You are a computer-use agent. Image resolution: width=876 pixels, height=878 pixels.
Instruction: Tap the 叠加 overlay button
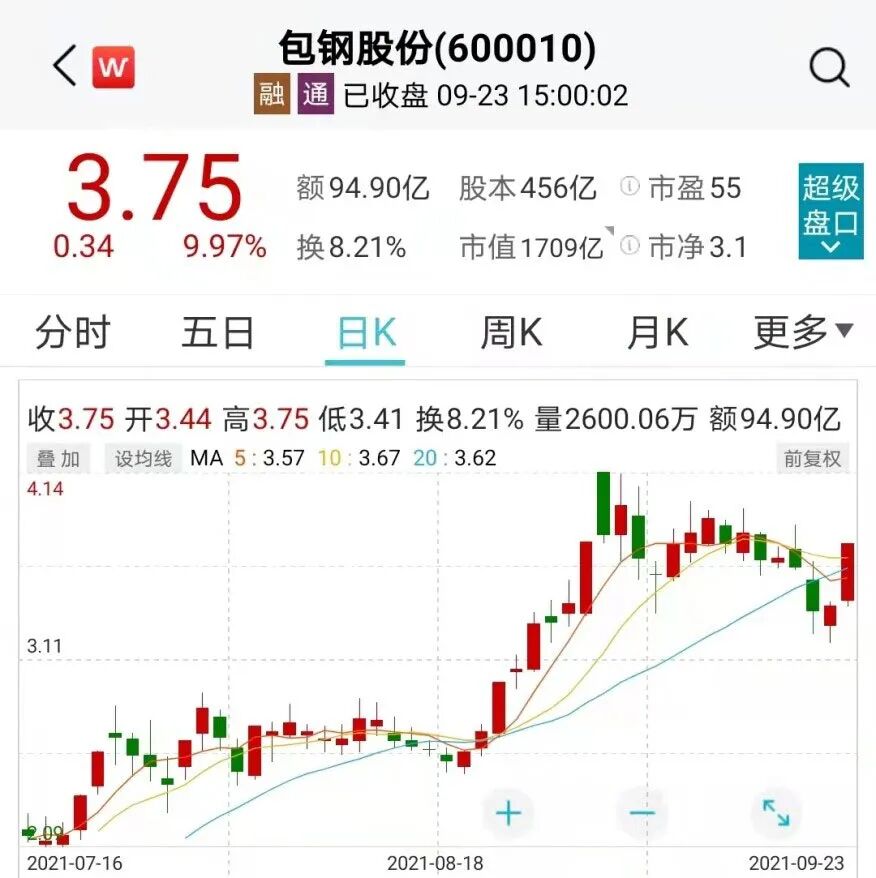coord(58,459)
